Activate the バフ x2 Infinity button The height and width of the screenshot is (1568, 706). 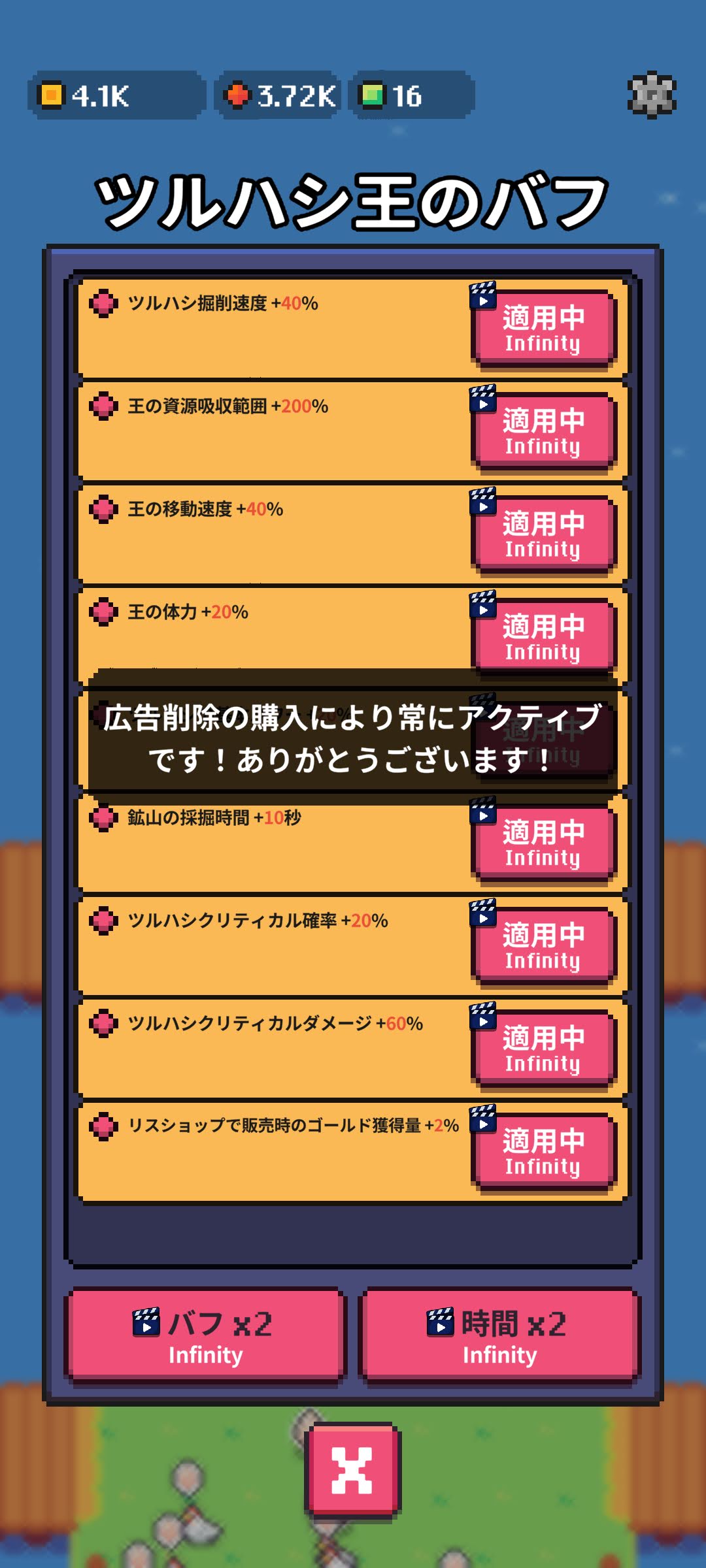(205, 1335)
